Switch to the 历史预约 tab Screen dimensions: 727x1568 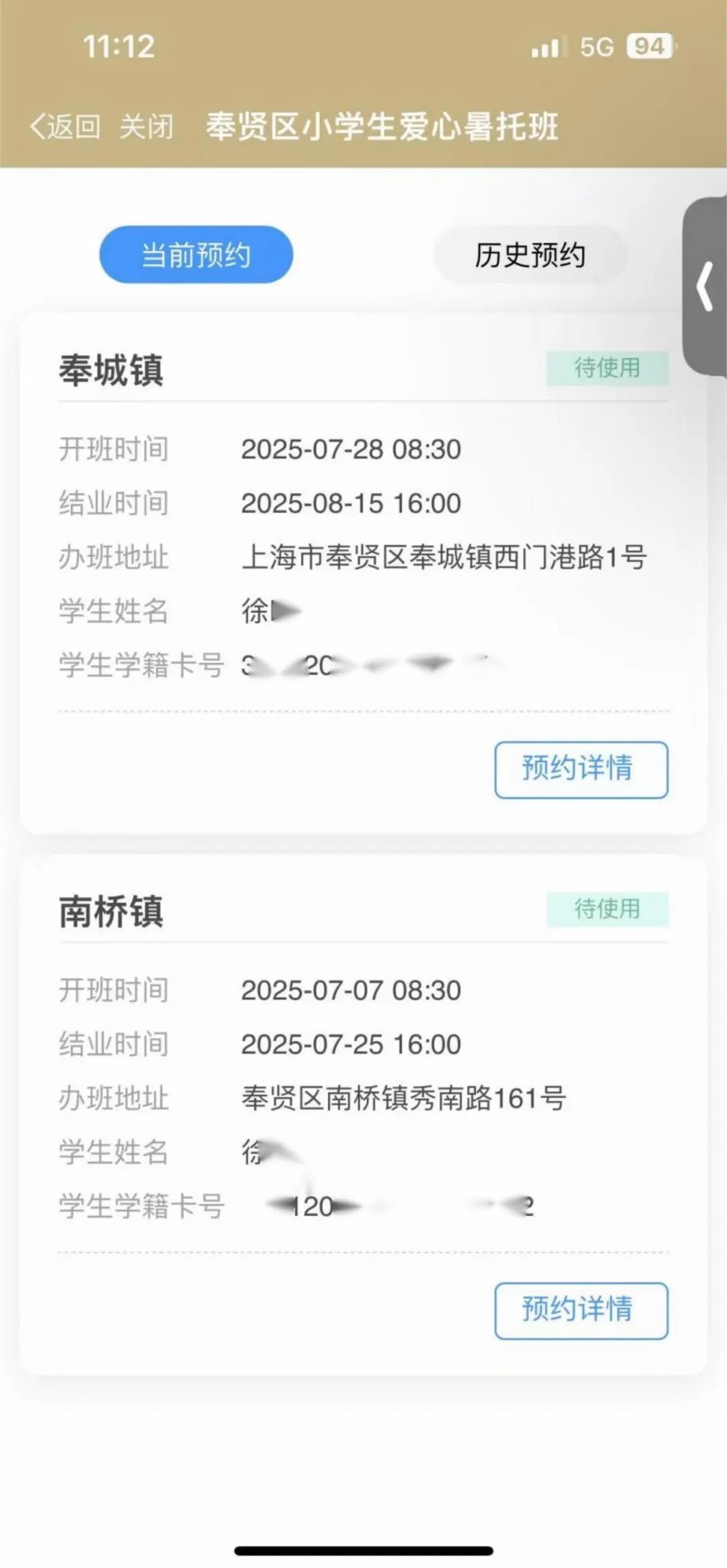530,254
